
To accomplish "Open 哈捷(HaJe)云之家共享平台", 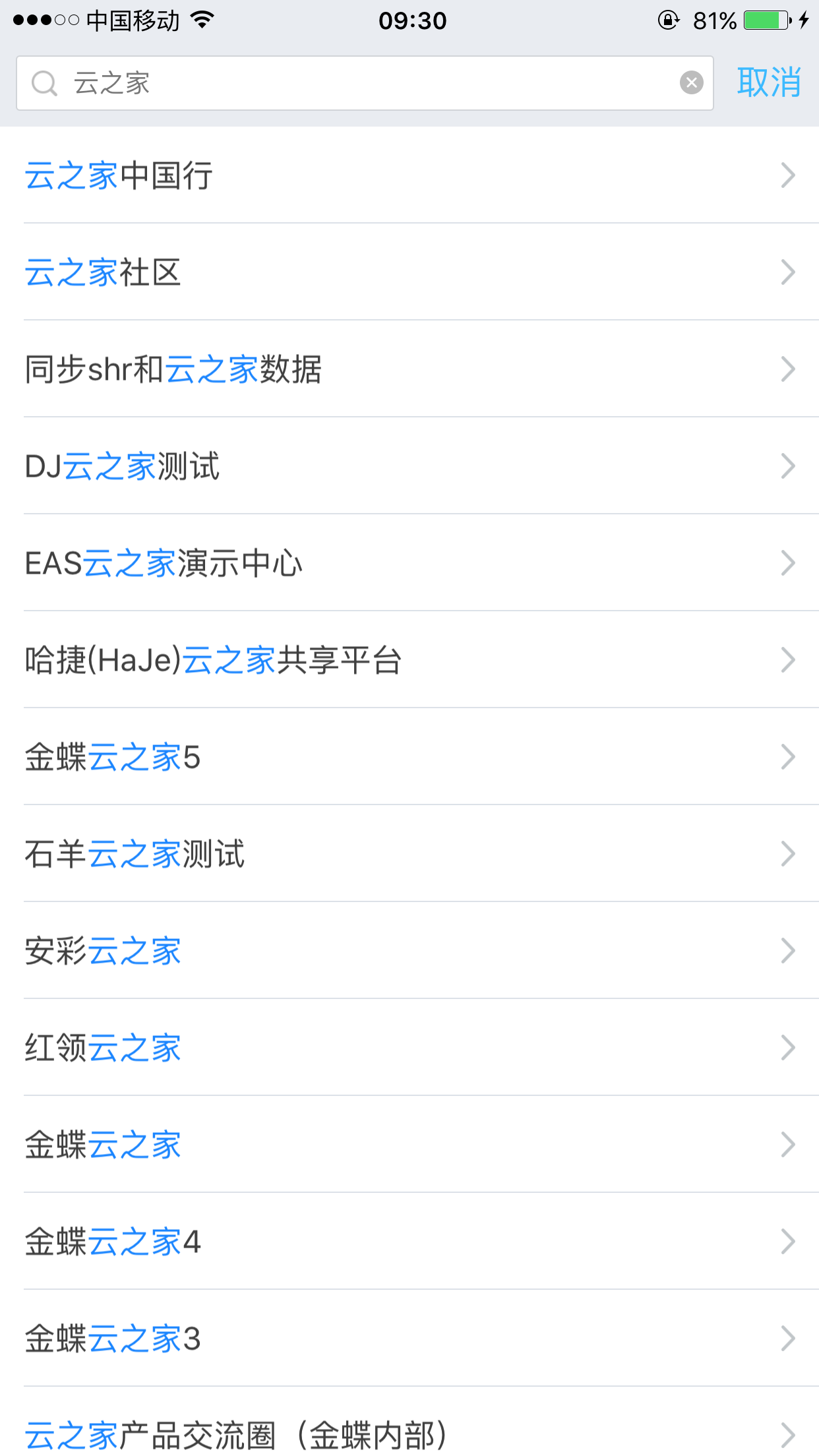I will coord(409,660).
